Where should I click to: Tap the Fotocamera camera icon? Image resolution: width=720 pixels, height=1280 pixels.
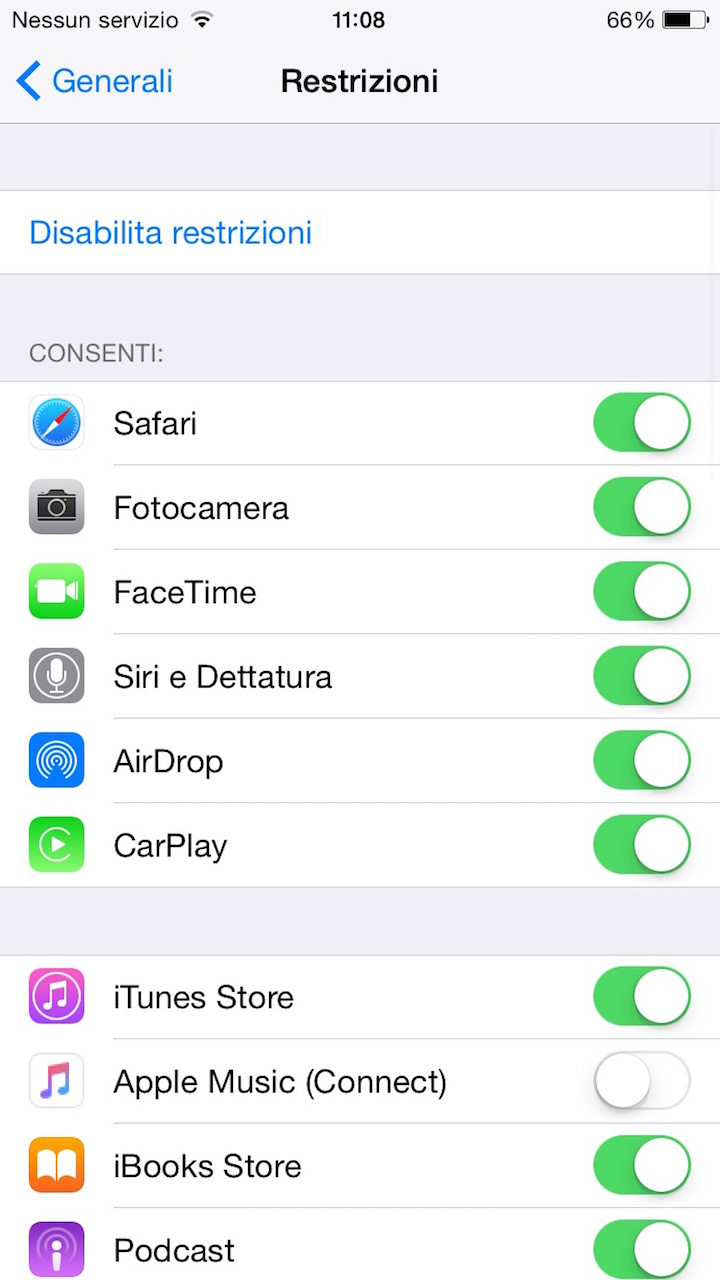pos(56,507)
